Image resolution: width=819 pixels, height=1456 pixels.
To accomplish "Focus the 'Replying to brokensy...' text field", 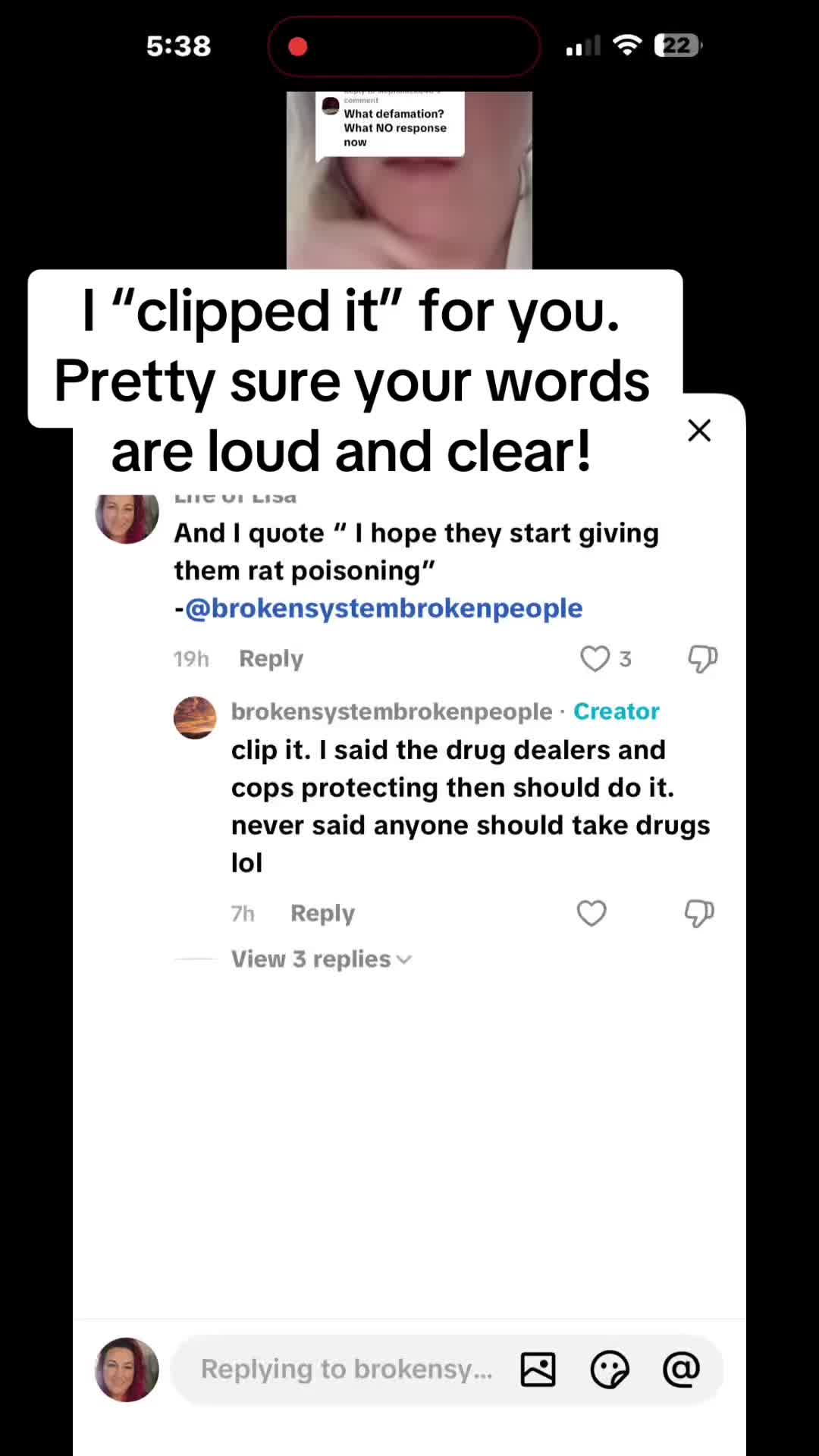I will tap(347, 1370).
